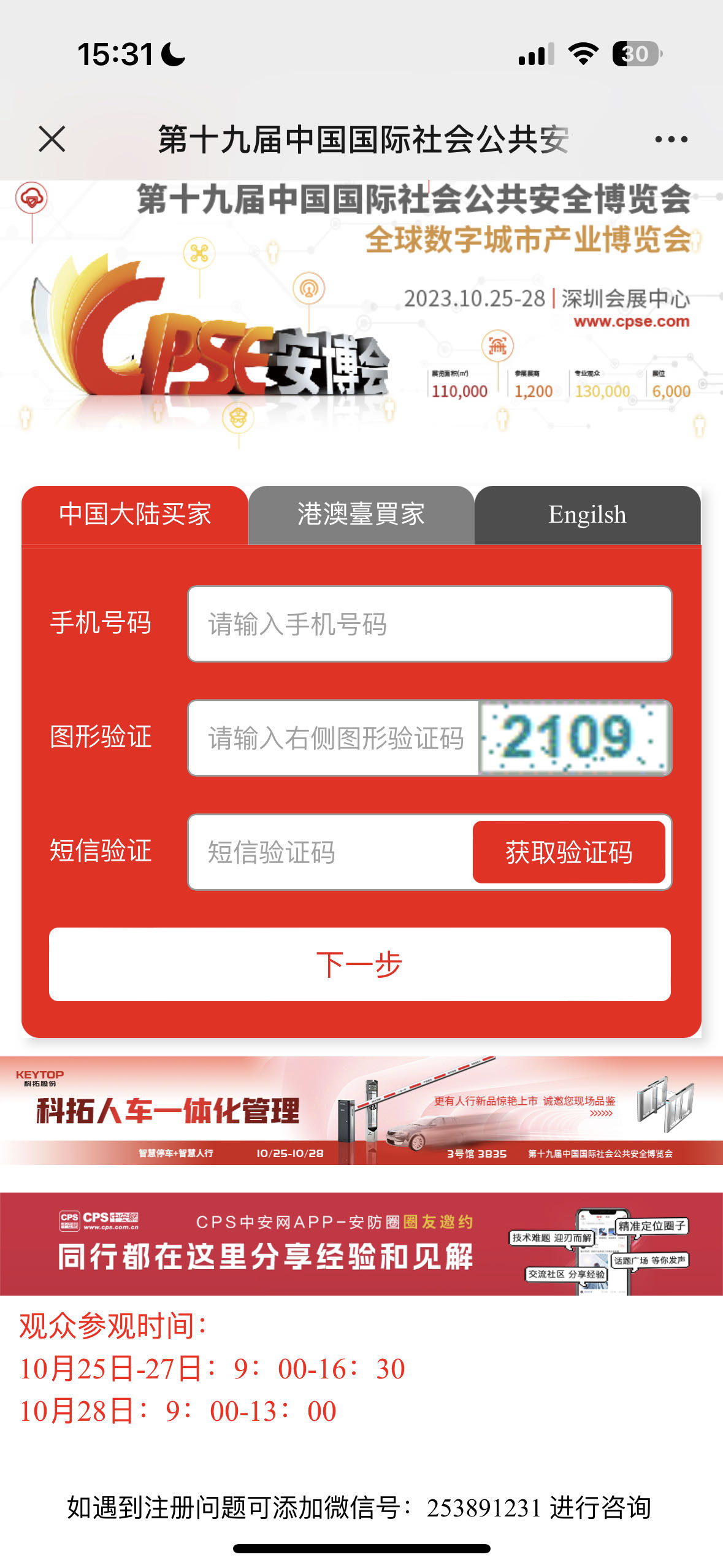Screen dimensions: 723x1568
Task: Select the 中国大陆买家 tab
Action: tap(135, 515)
